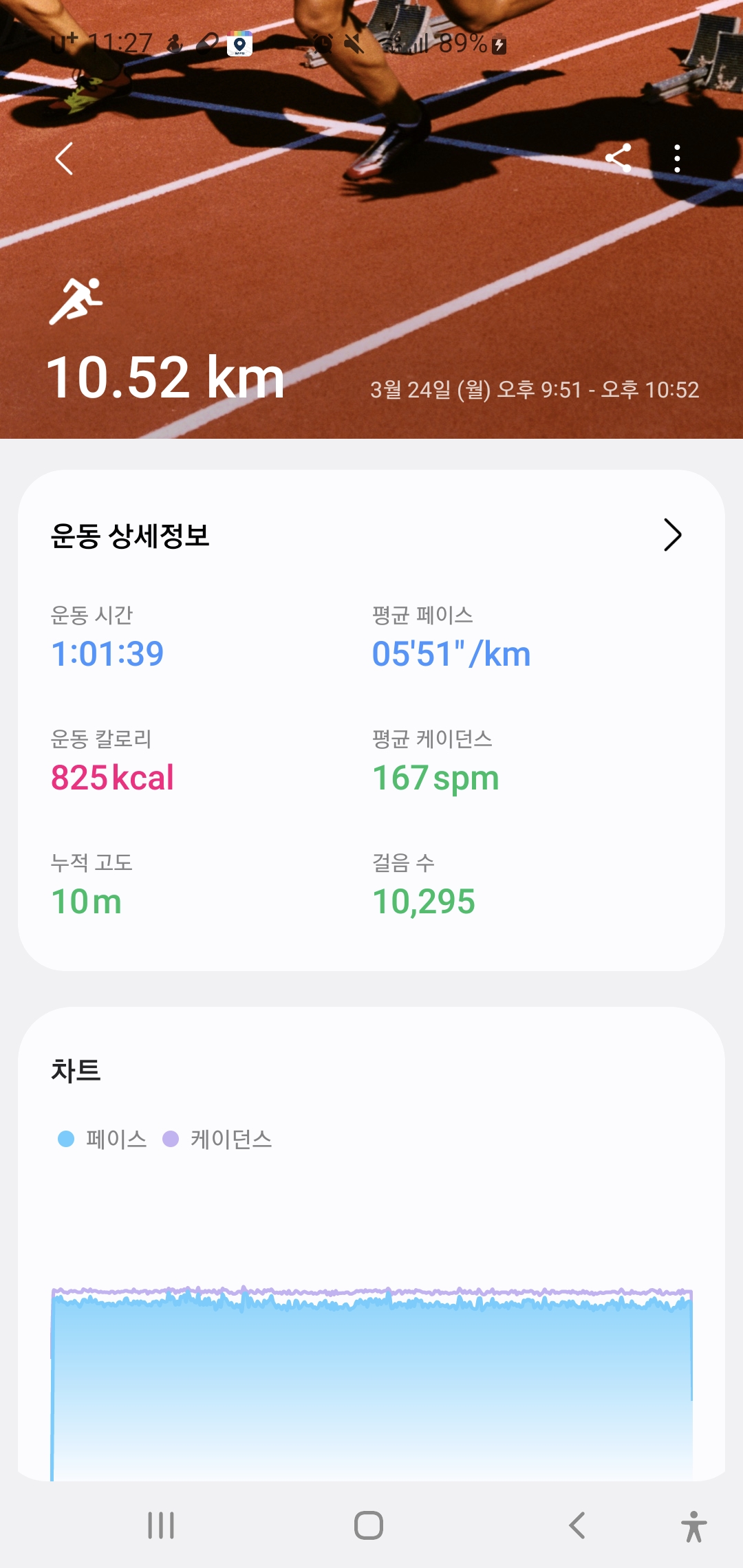Image resolution: width=743 pixels, height=1568 pixels.
Task: Tap the system back button
Action: [x=577, y=1525]
